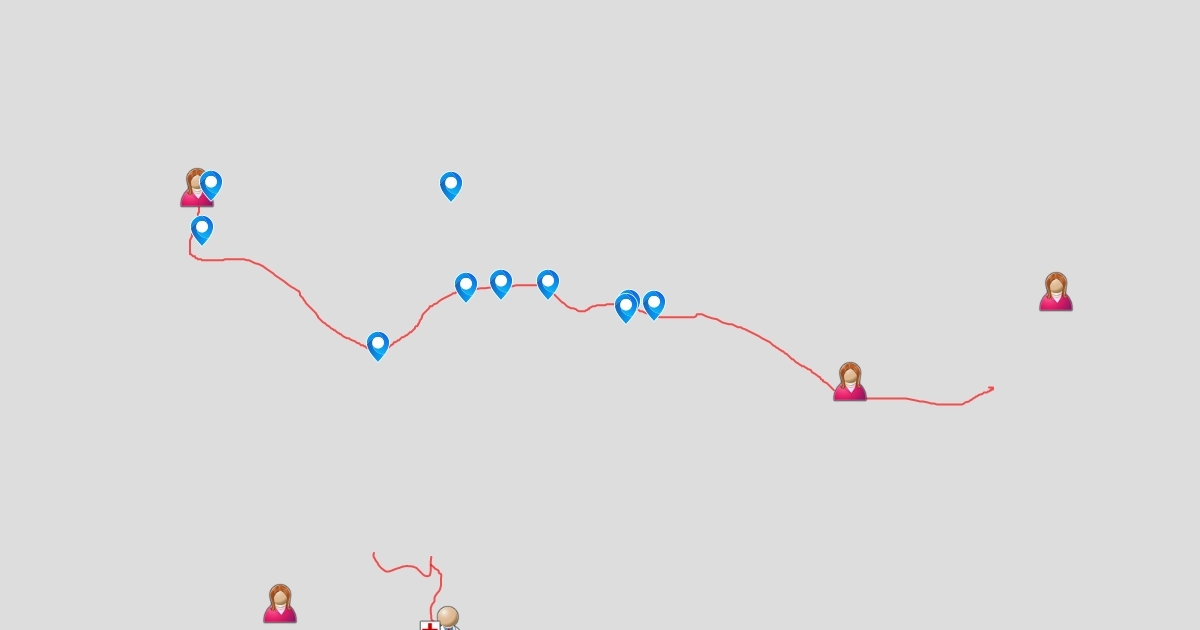
Task: Select the blue pin at the route's lowest dip
Action: pyautogui.click(x=378, y=346)
